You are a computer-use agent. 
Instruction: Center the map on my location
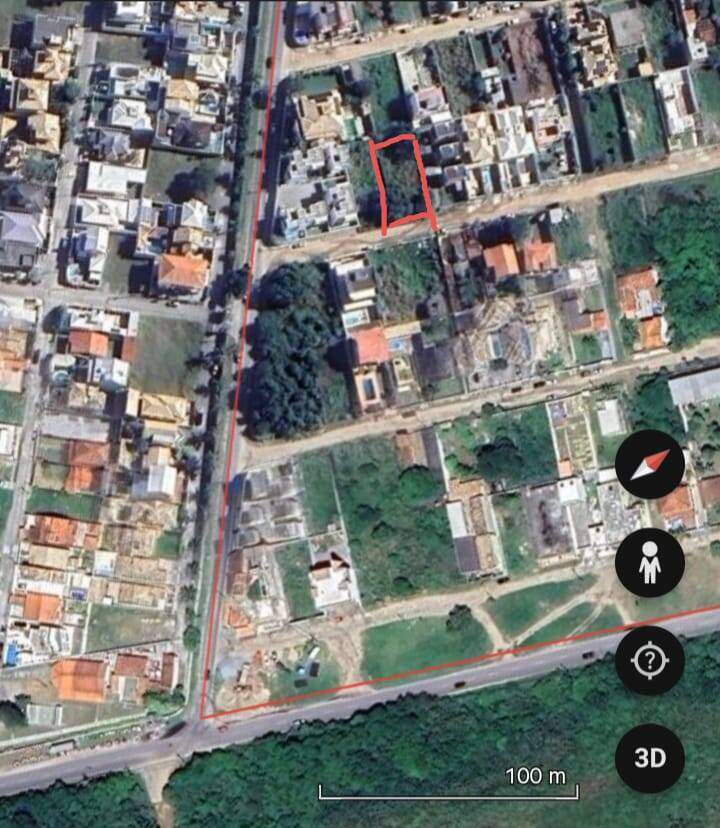(x=650, y=660)
